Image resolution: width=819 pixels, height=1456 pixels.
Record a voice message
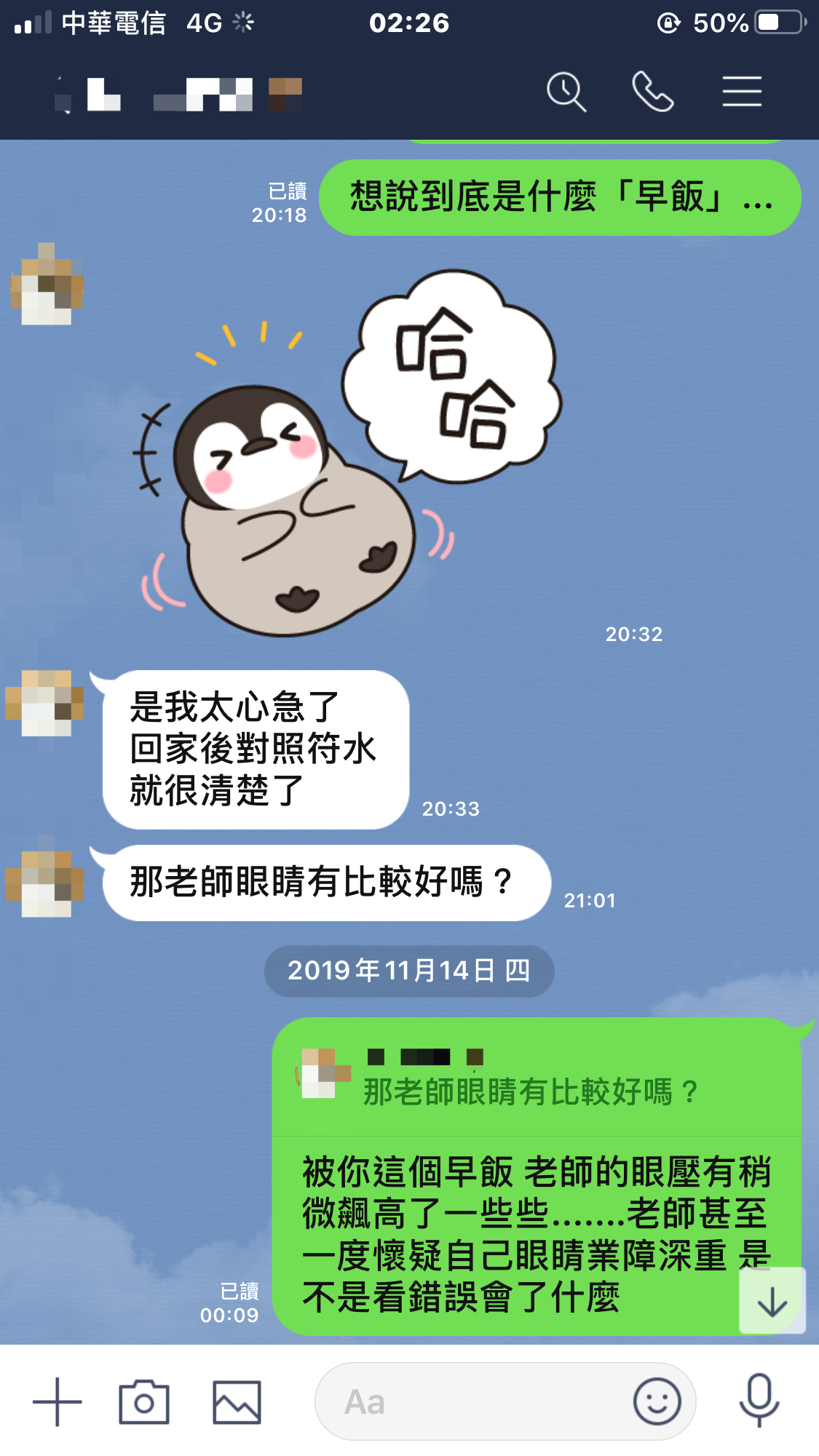(x=759, y=1401)
